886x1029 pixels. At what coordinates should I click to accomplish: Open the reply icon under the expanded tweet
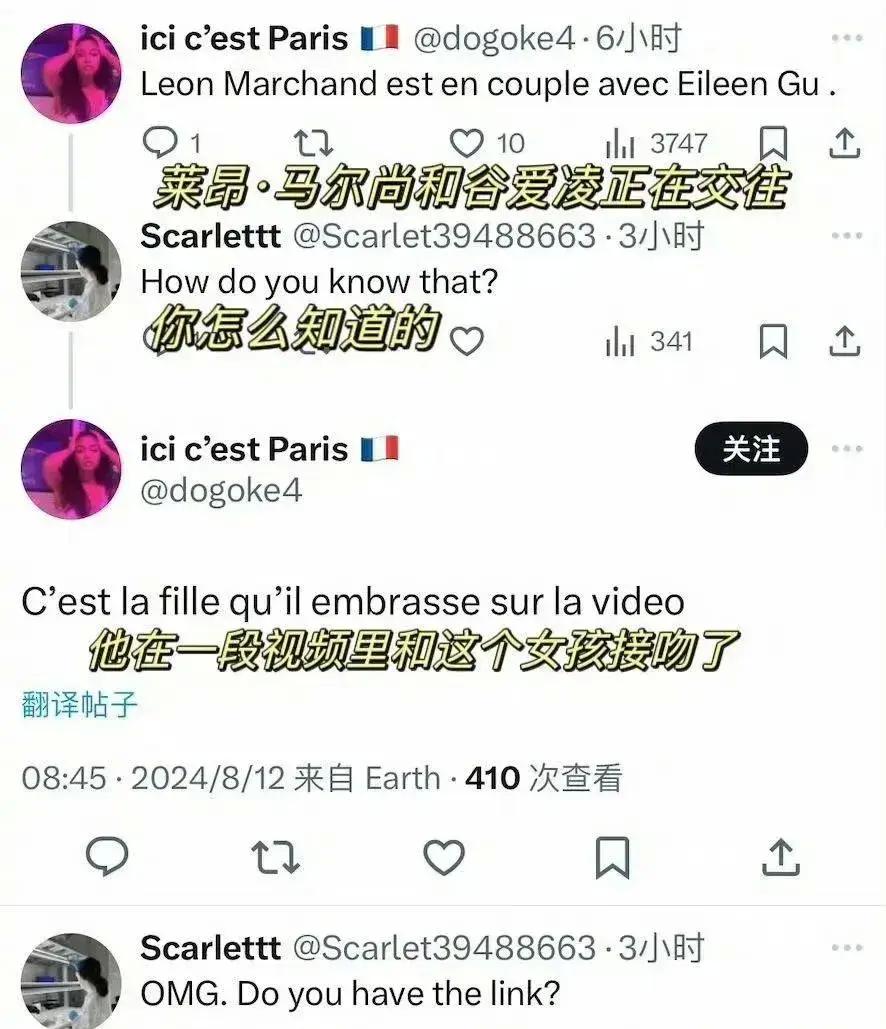(109, 857)
